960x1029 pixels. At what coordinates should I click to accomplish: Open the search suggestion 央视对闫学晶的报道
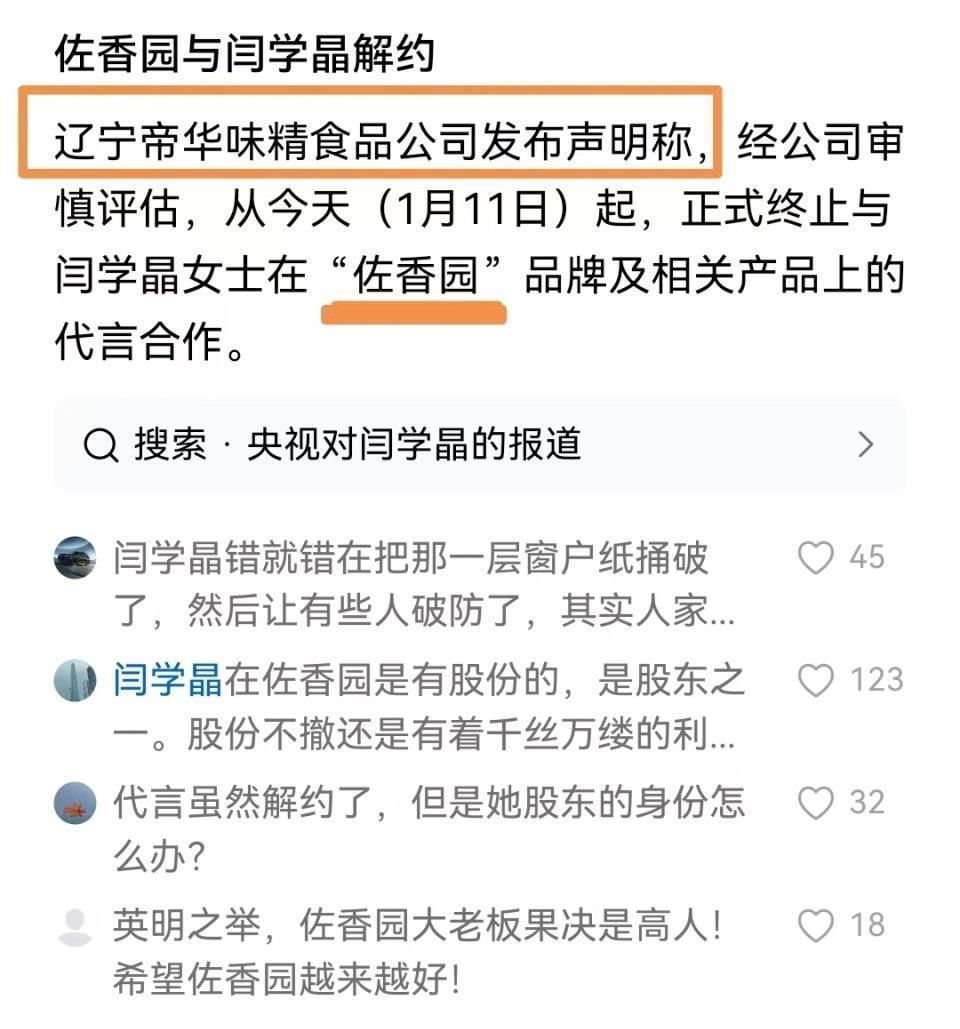(x=480, y=444)
